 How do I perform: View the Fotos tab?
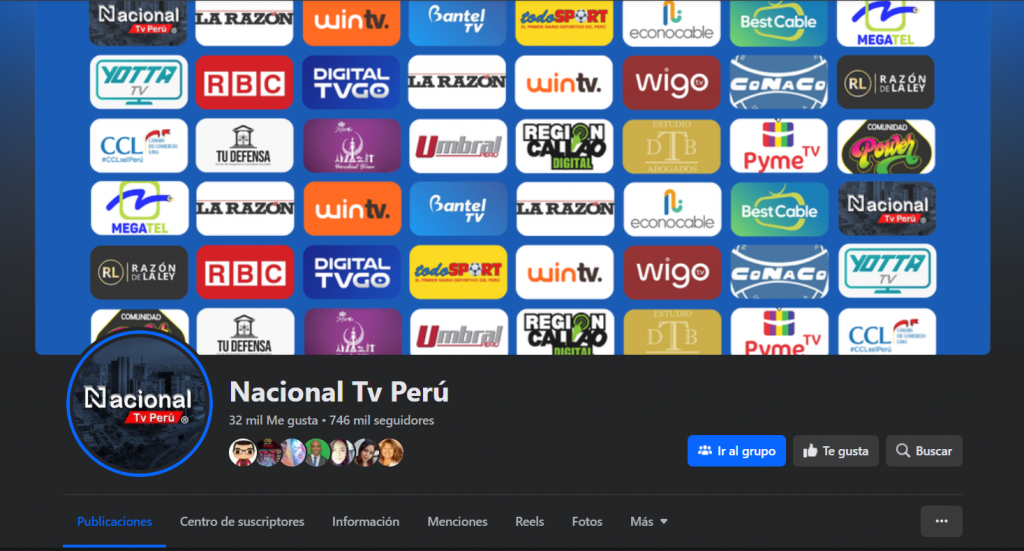[587, 521]
